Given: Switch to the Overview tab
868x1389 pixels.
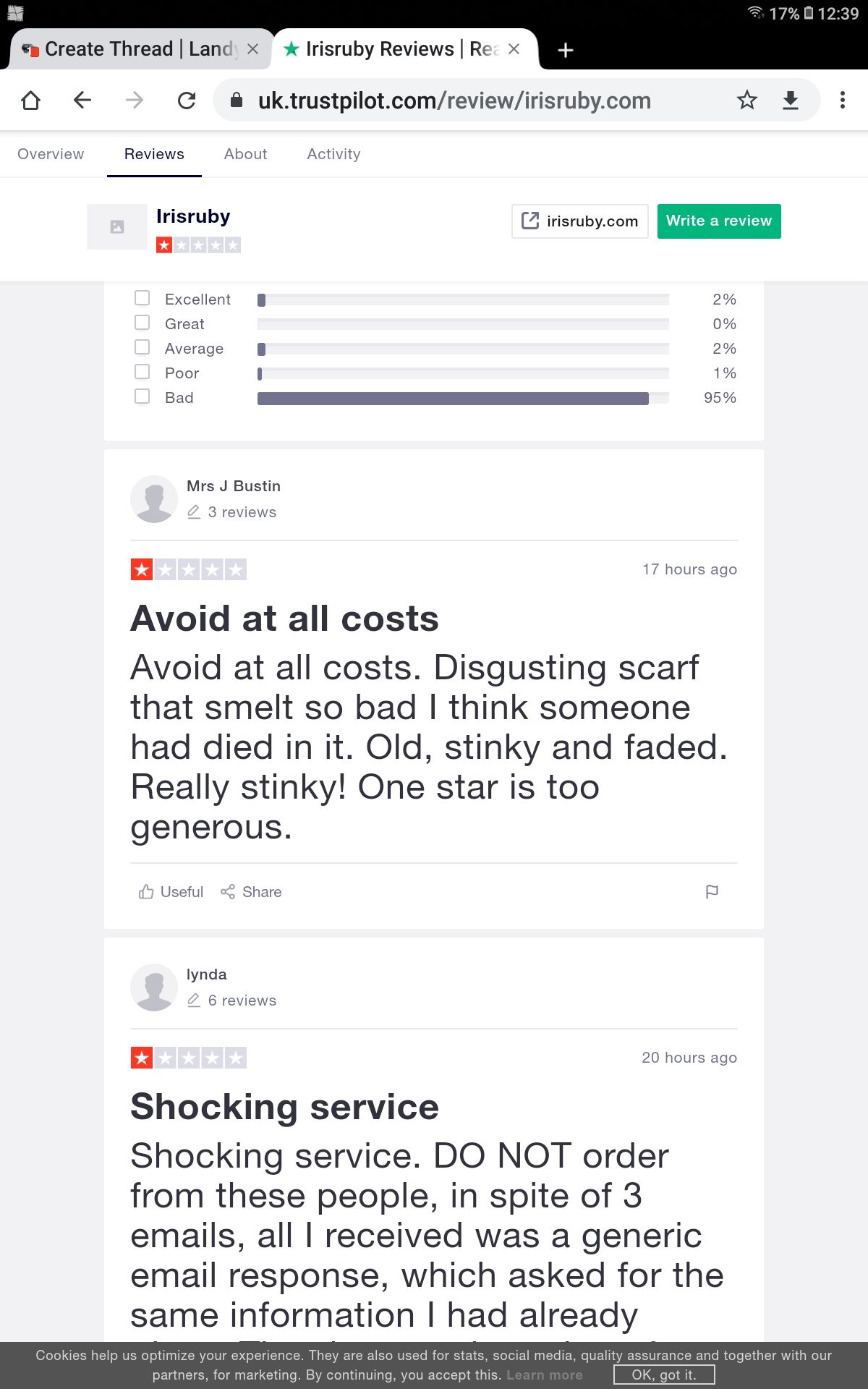Looking at the screenshot, I should (x=51, y=154).
